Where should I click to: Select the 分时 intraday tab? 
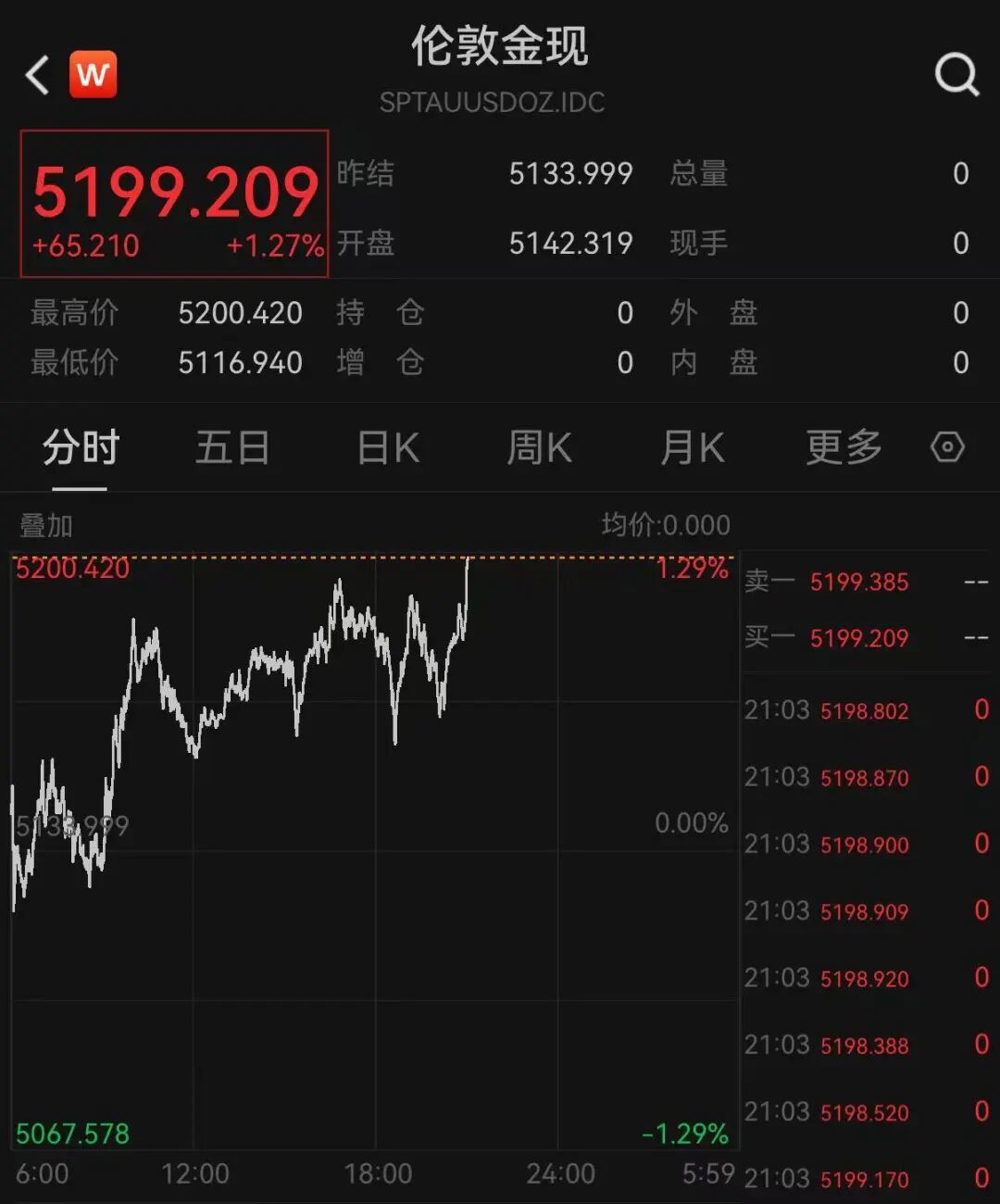tap(81, 448)
